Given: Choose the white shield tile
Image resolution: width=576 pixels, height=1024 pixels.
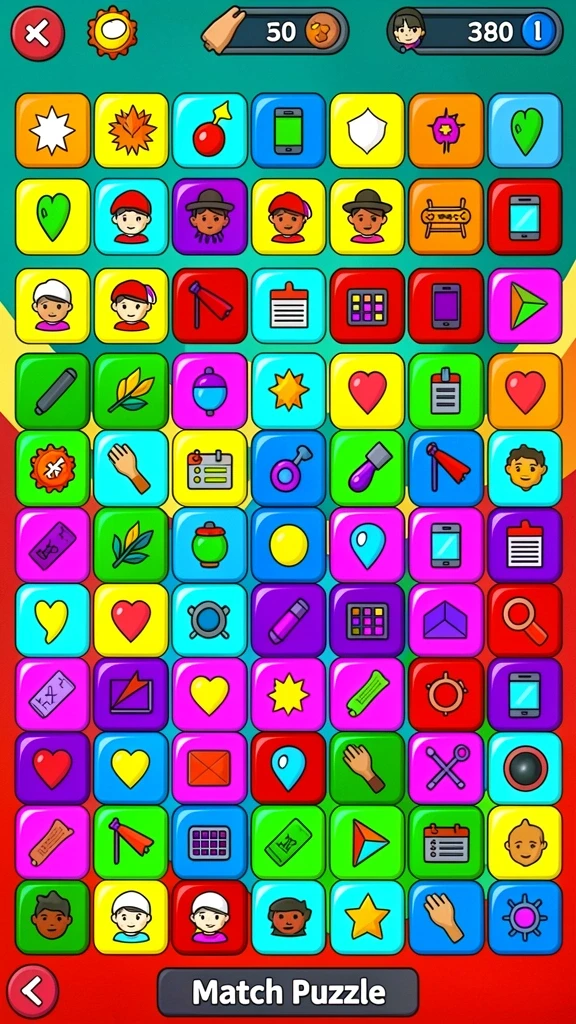Looking at the screenshot, I should (367, 130).
